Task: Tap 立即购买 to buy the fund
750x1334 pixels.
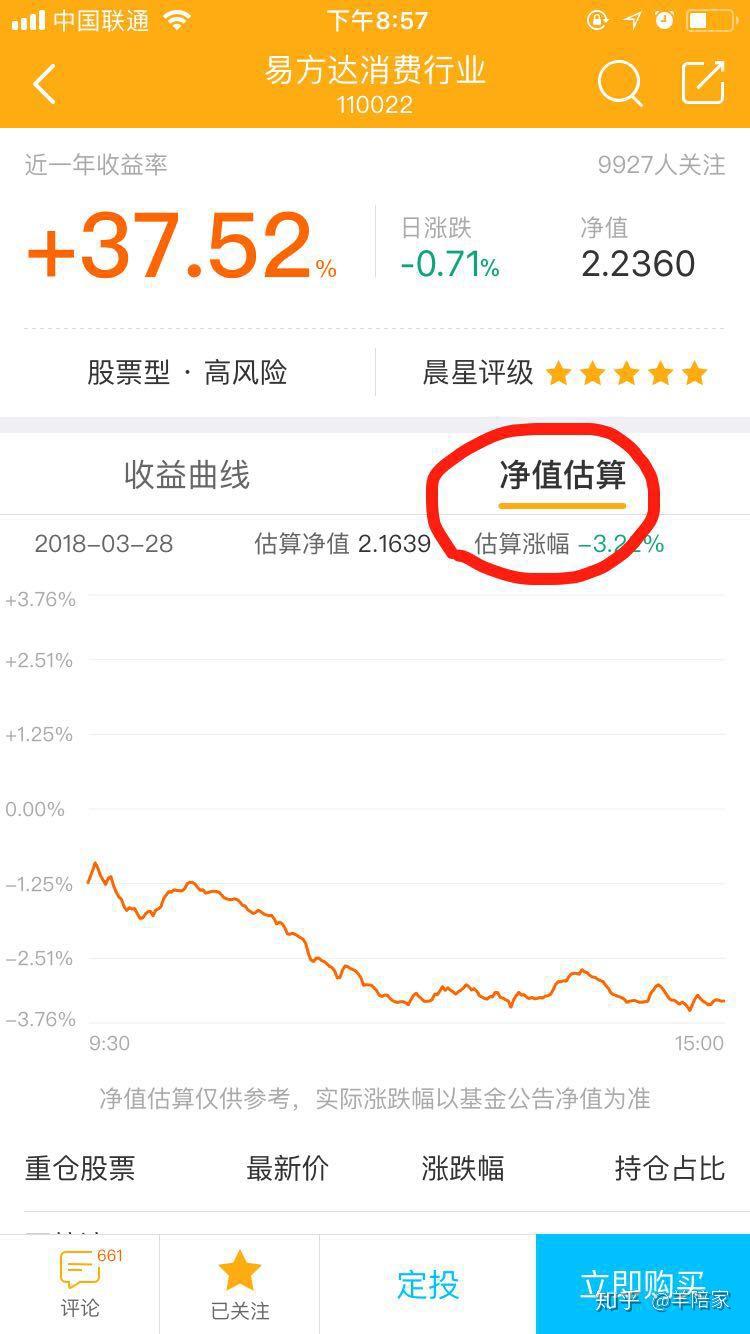Action: [642, 1284]
